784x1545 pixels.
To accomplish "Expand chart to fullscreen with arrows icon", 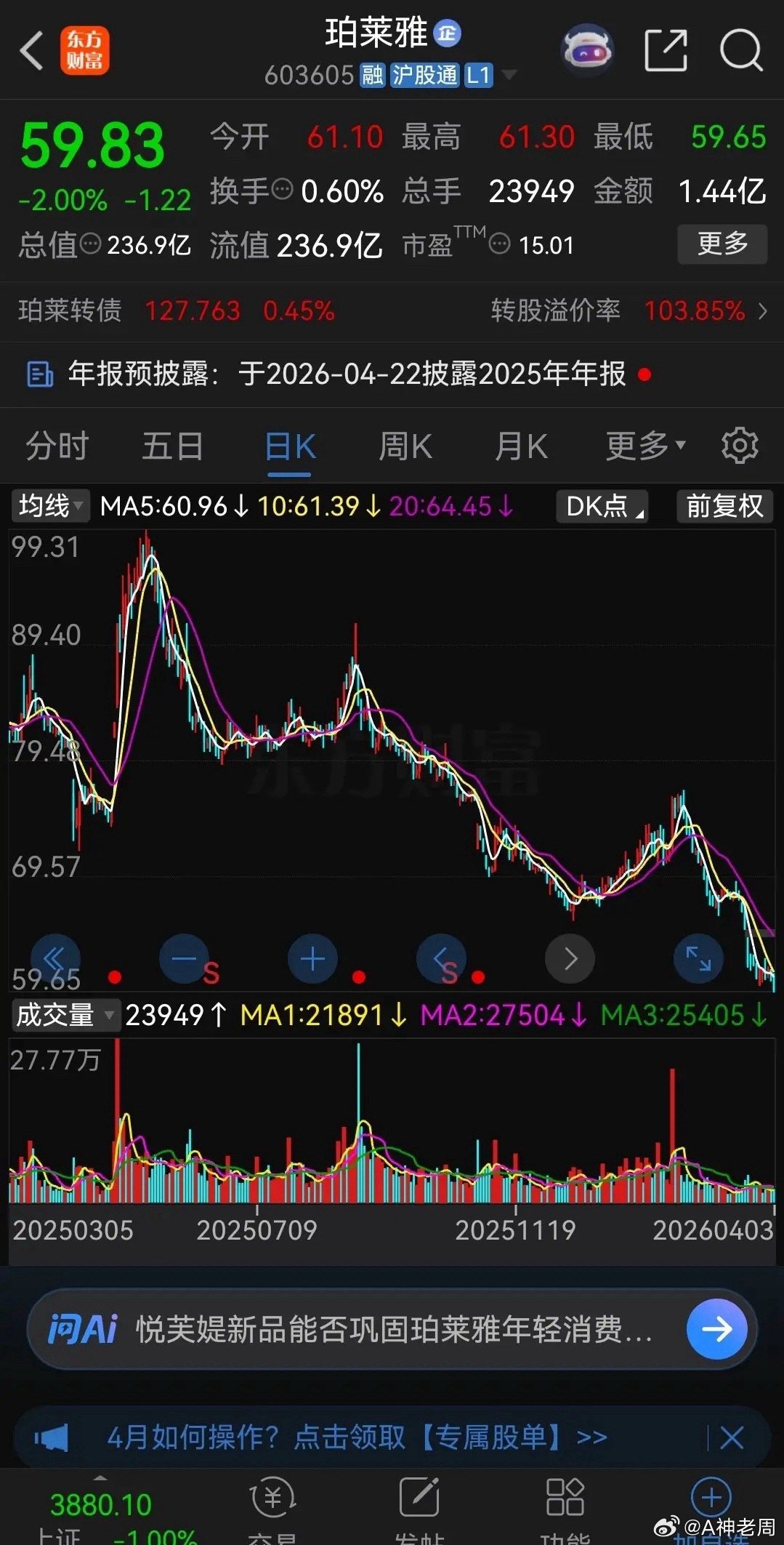I will (x=698, y=958).
